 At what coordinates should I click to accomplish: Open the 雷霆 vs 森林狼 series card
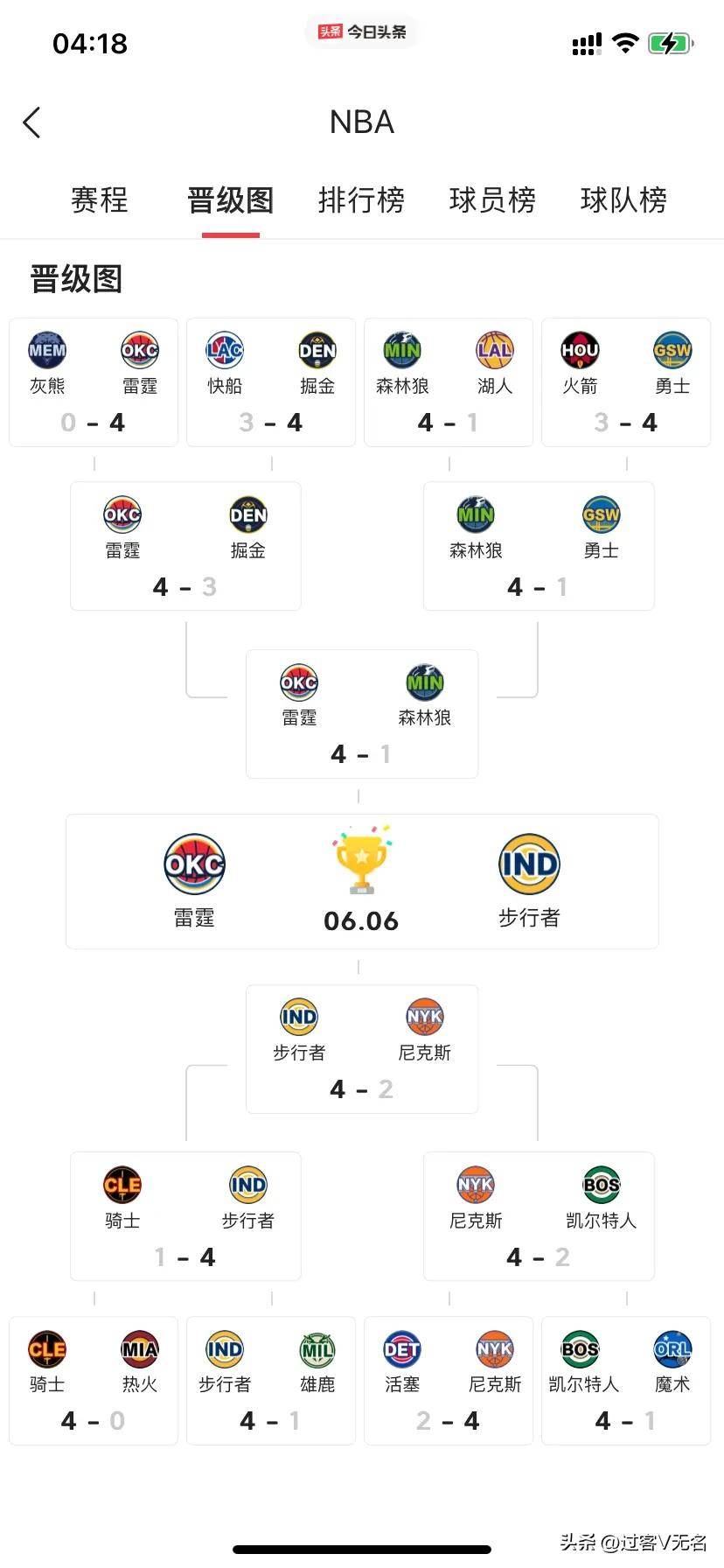click(x=361, y=713)
